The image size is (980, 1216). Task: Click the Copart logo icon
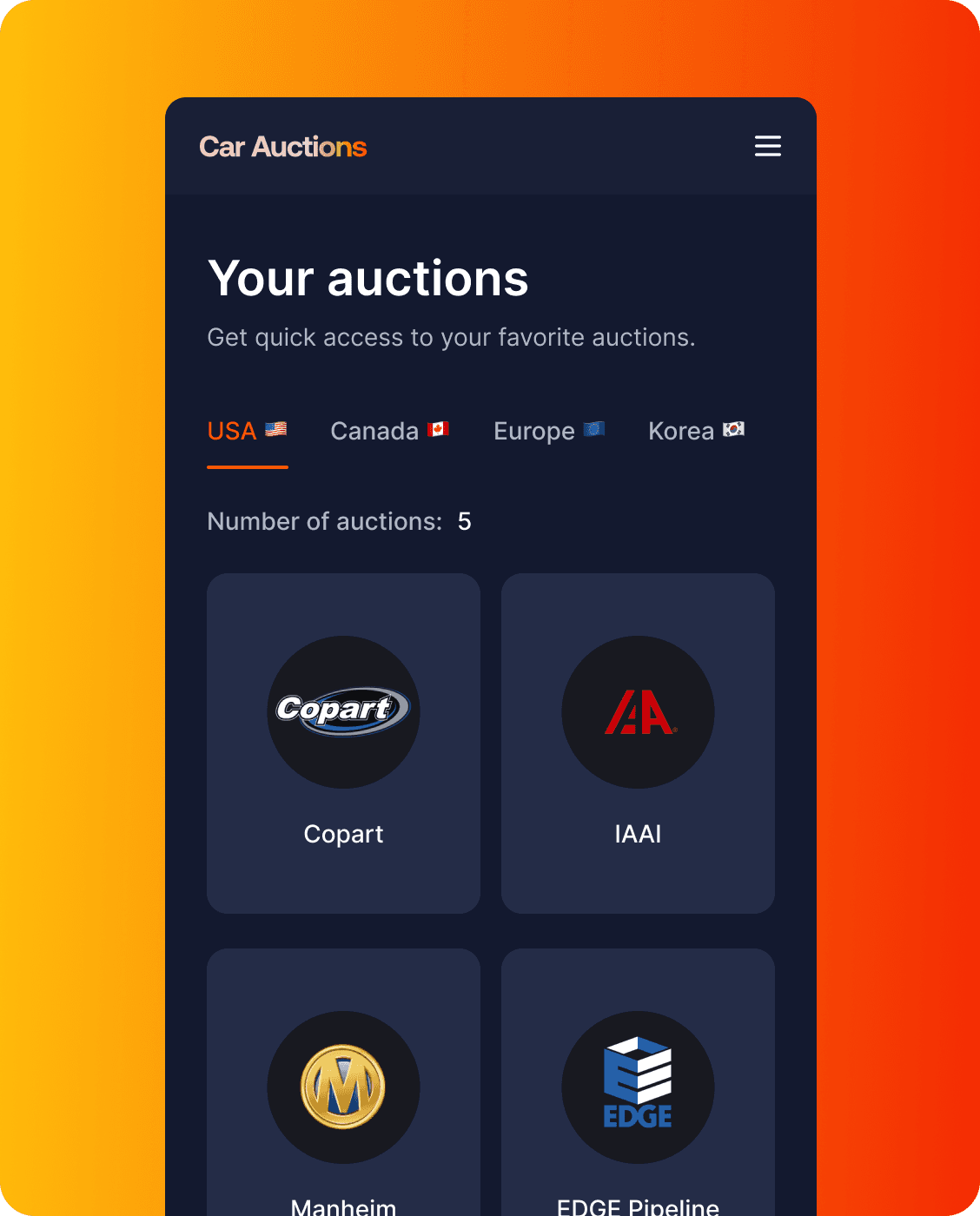click(x=343, y=711)
